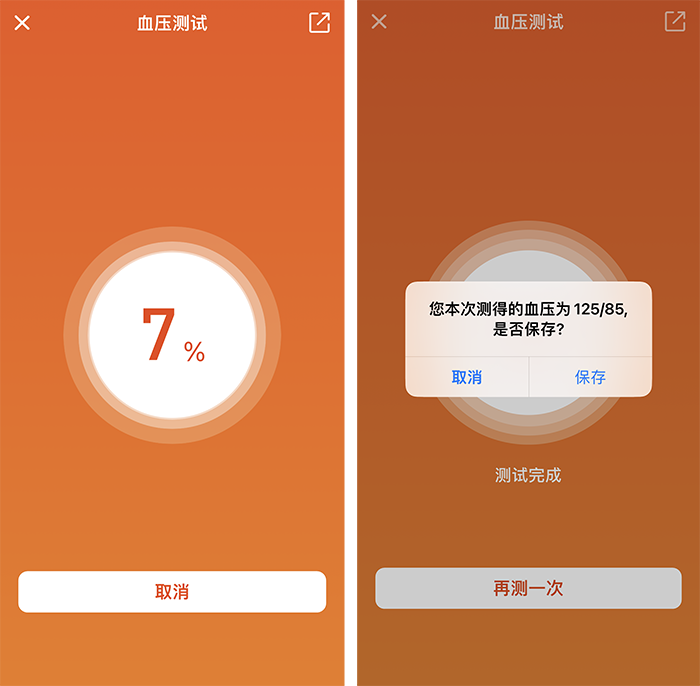The image size is (700, 686).
Task: Share from the 7% progress screen
Action: point(319,23)
